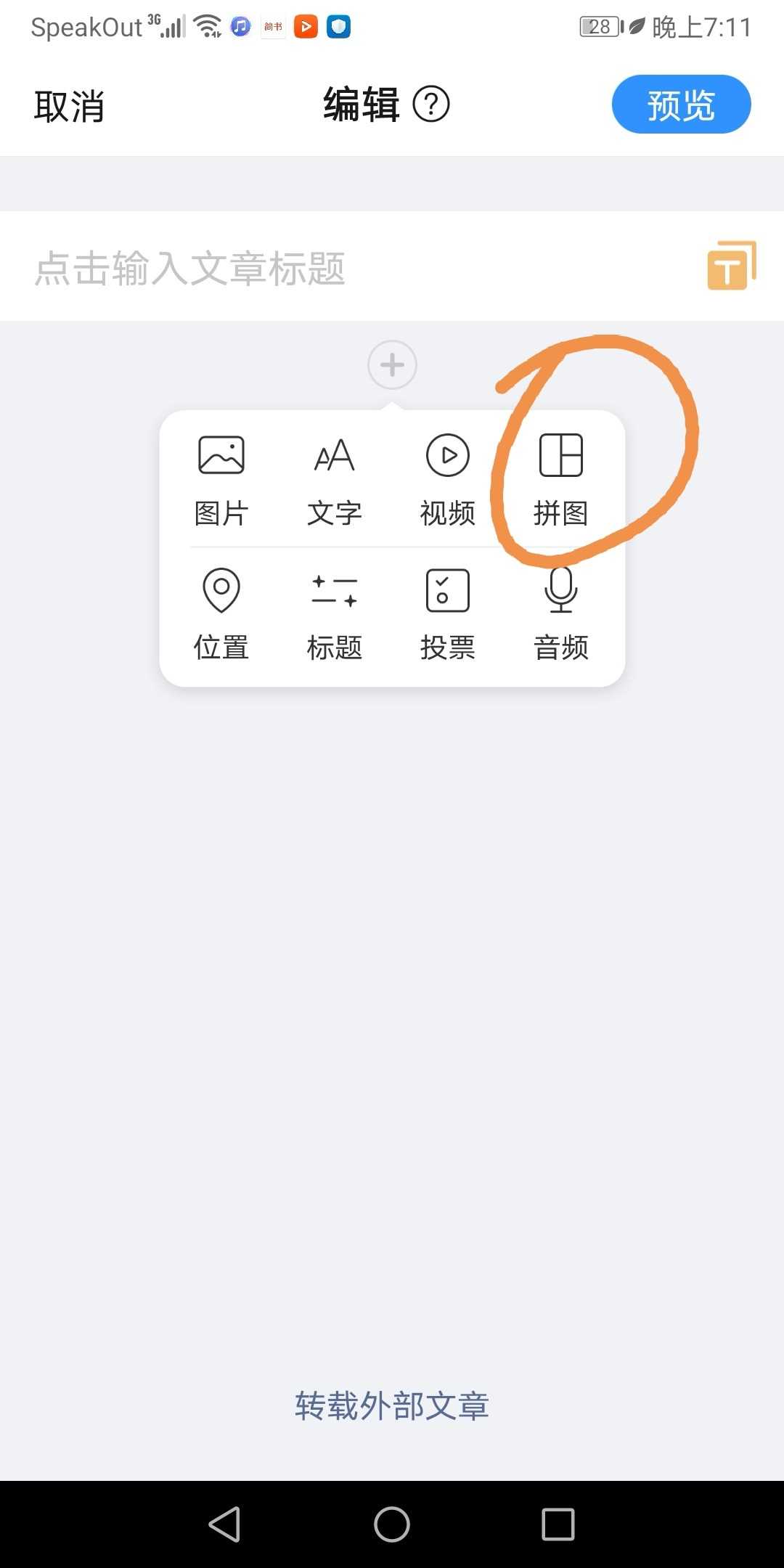The width and height of the screenshot is (784, 1568).
Task: Tap the blue 预览 preview button
Action: (681, 104)
